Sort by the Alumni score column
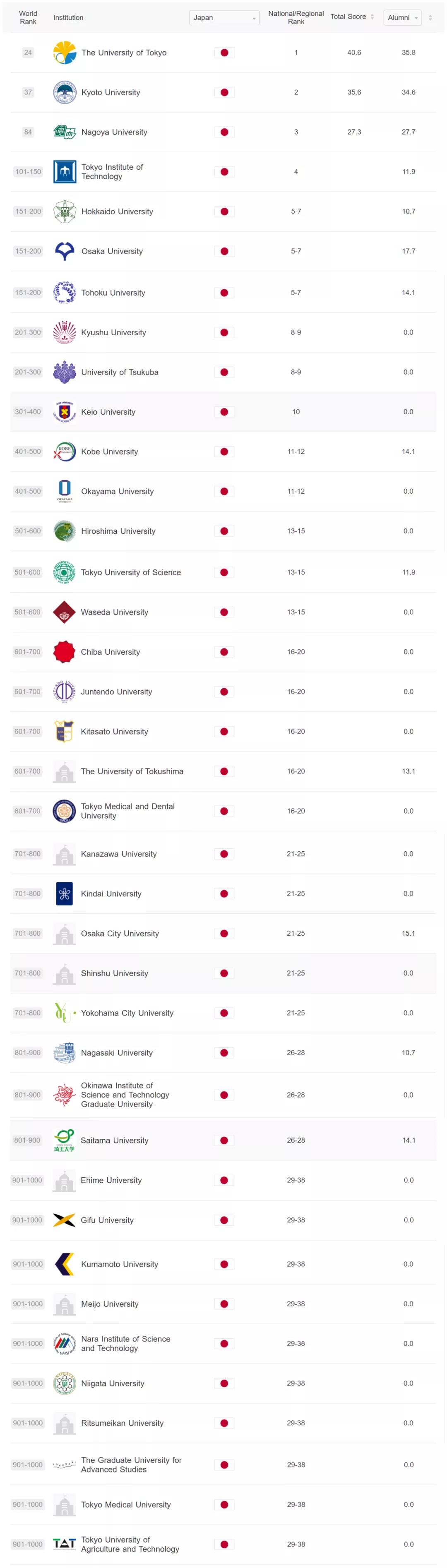The width and height of the screenshot is (447, 1568). click(x=430, y=18)
